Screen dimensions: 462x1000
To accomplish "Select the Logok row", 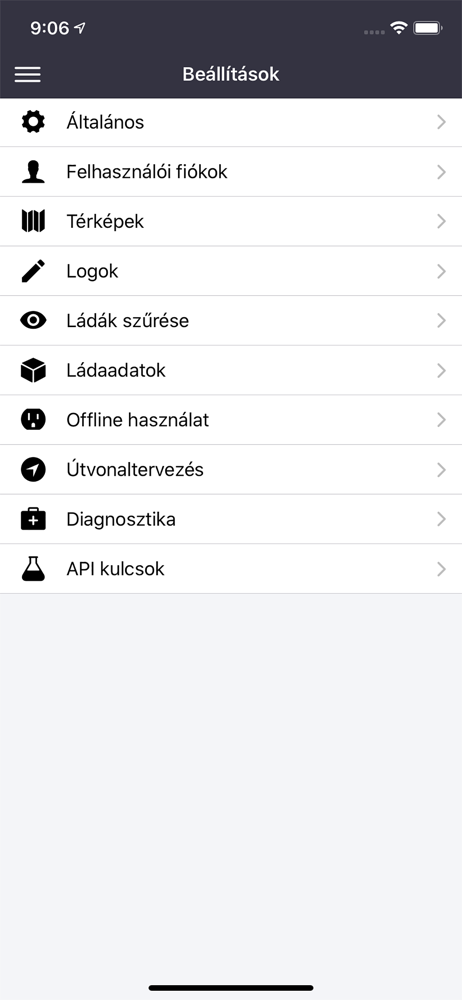I will 231,271.
